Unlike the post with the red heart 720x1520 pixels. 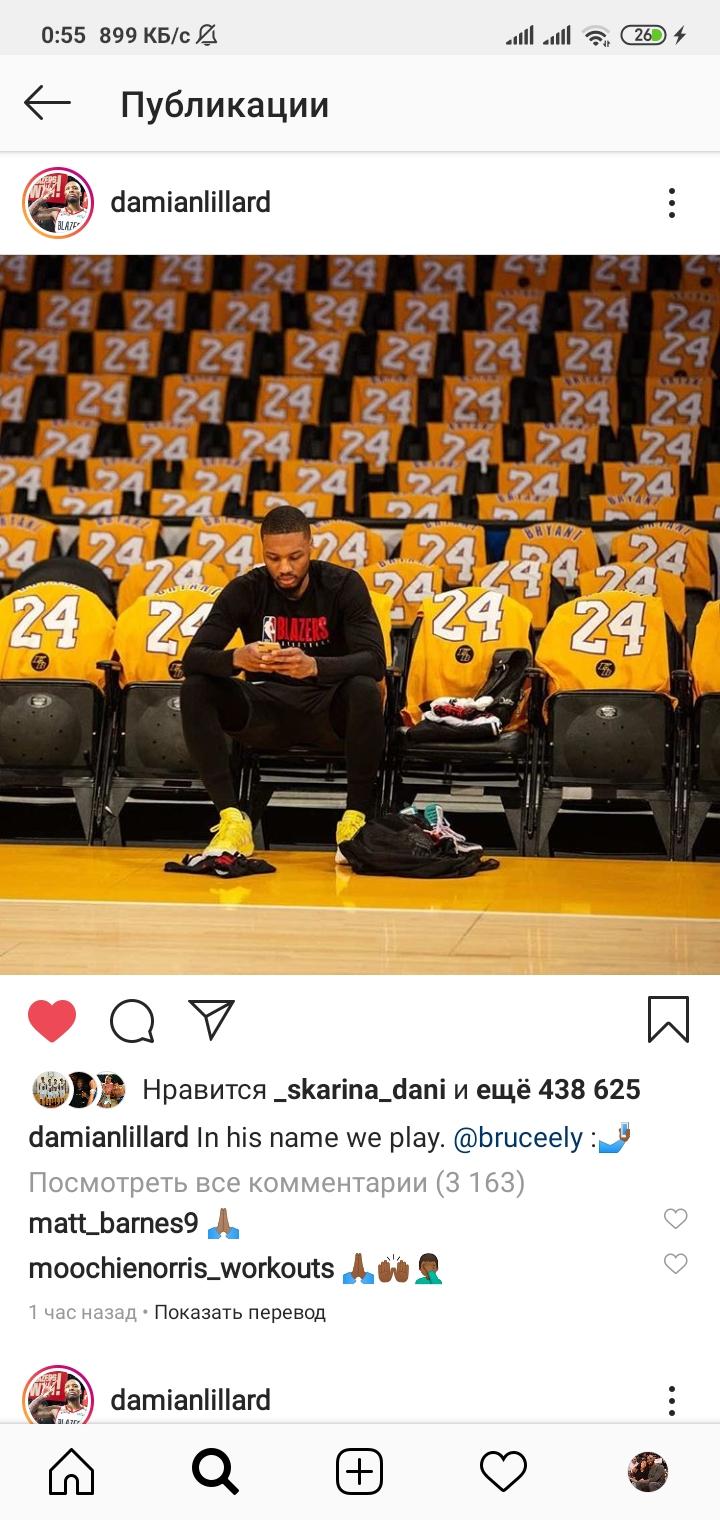[52, 1021]
